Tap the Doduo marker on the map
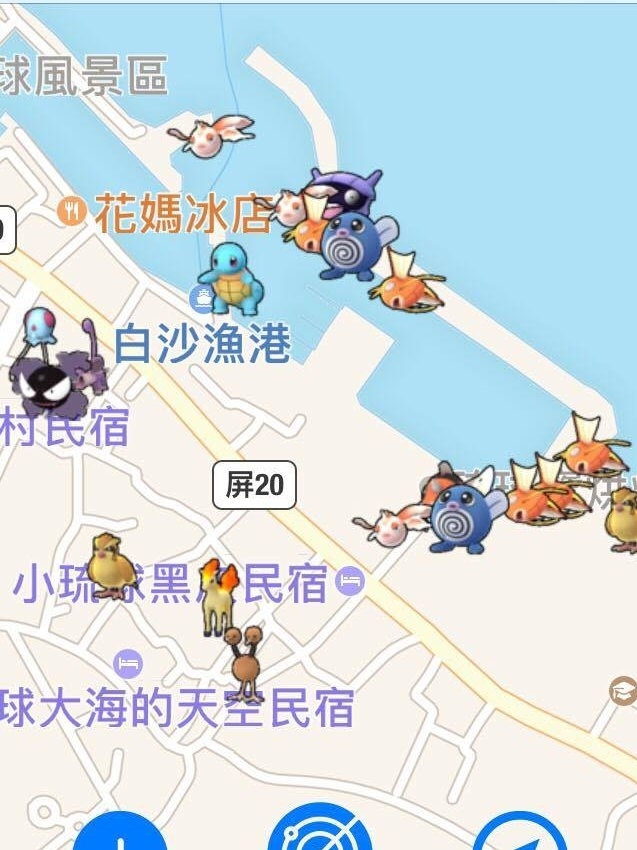 pyautogui.click(x=246, y=662)
